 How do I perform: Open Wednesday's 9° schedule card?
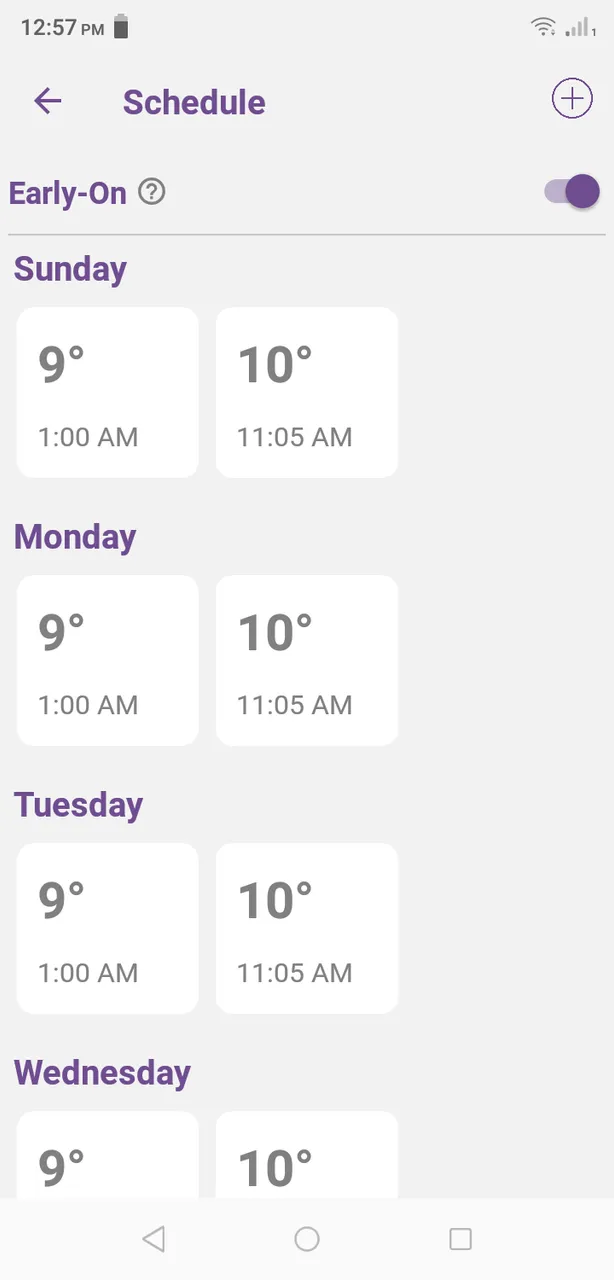[108, 1154]
